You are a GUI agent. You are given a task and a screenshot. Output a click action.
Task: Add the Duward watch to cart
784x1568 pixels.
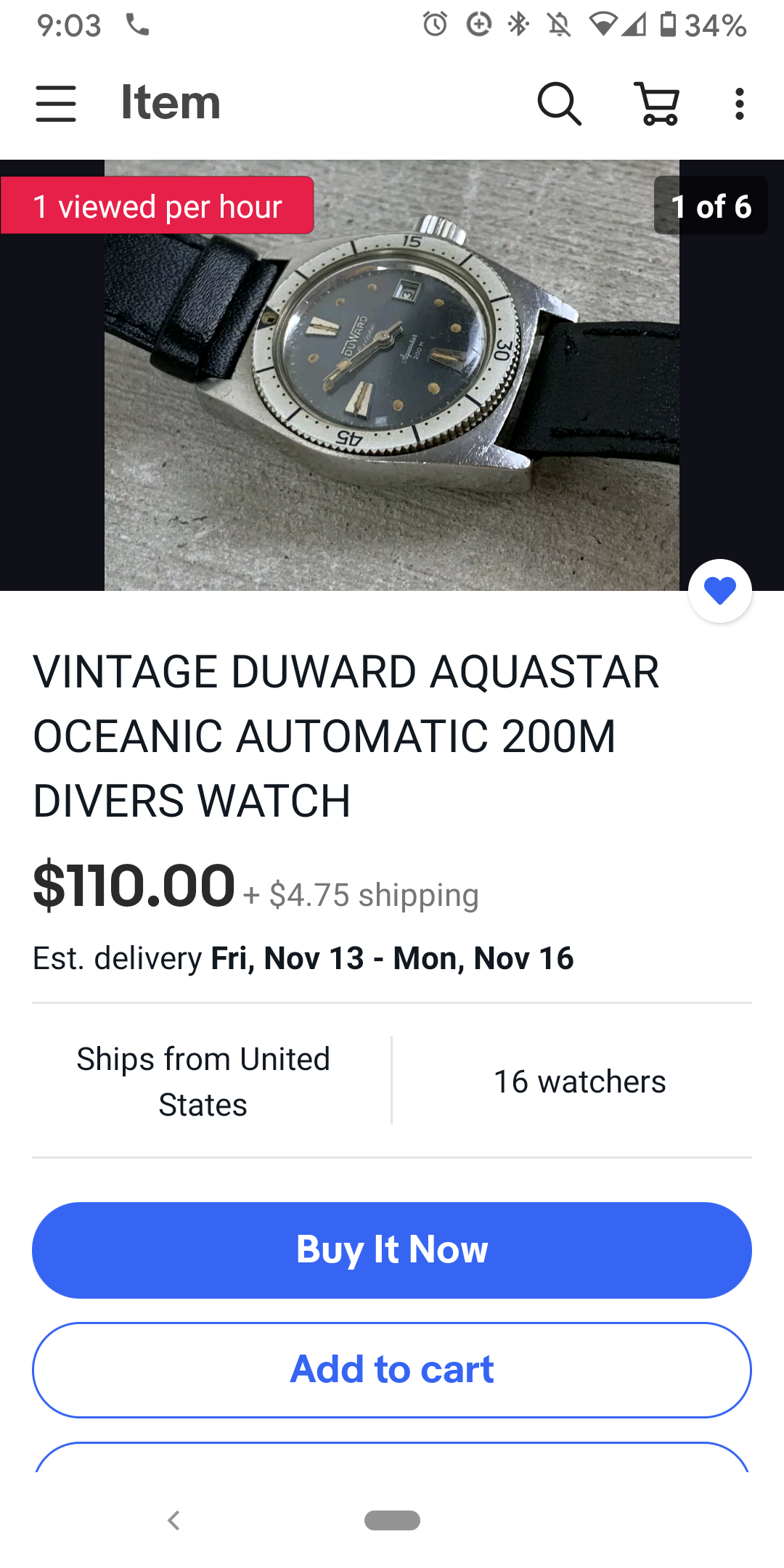[x=392, y=1370]
